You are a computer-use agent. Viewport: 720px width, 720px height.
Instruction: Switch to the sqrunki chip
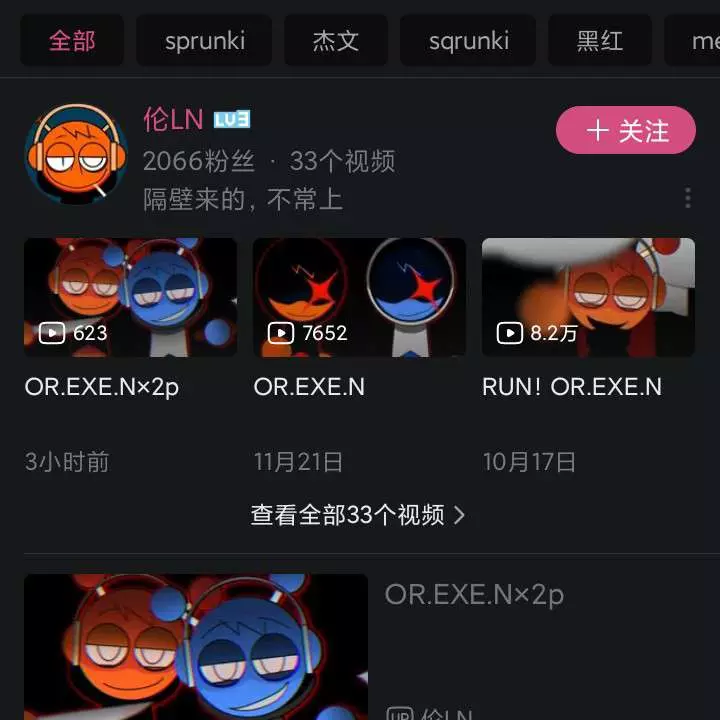tap(469, 41)
